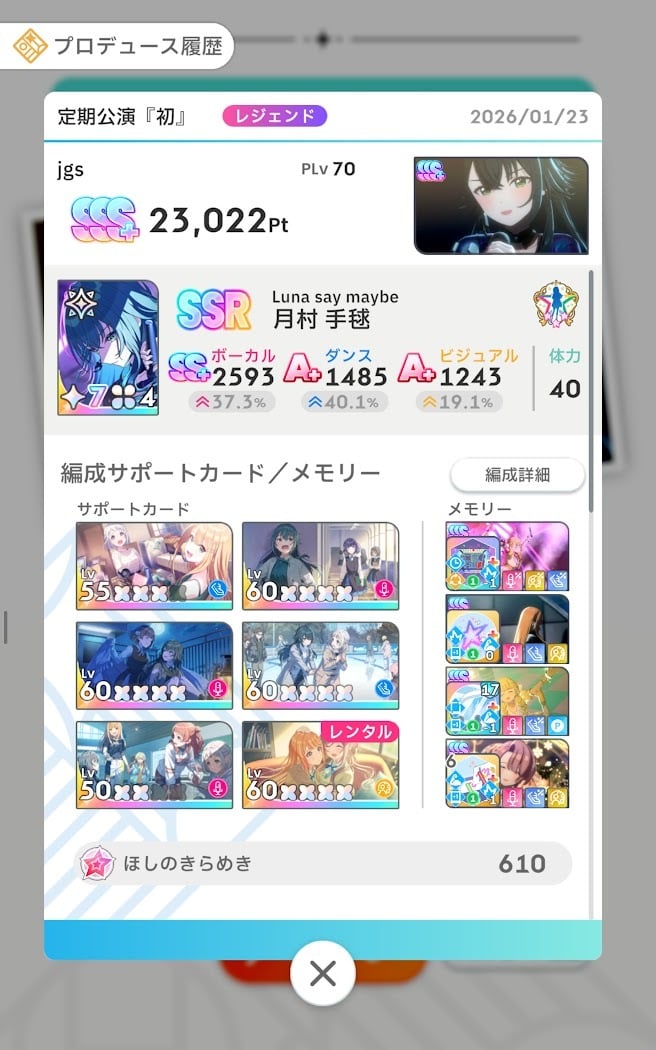Open the first memory card in the list

(507, 556)
